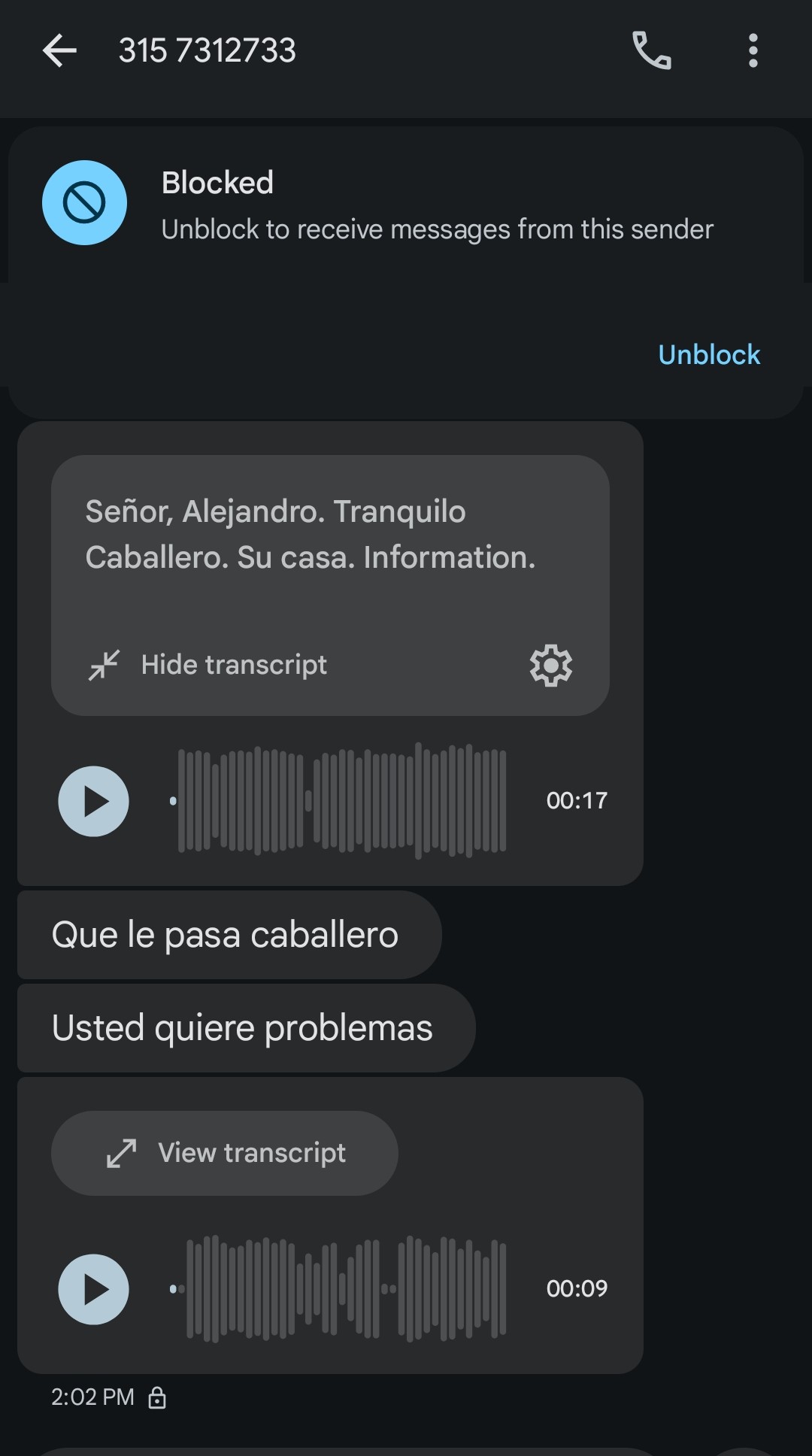Play the 00:17 voice message

coord(94,801)
